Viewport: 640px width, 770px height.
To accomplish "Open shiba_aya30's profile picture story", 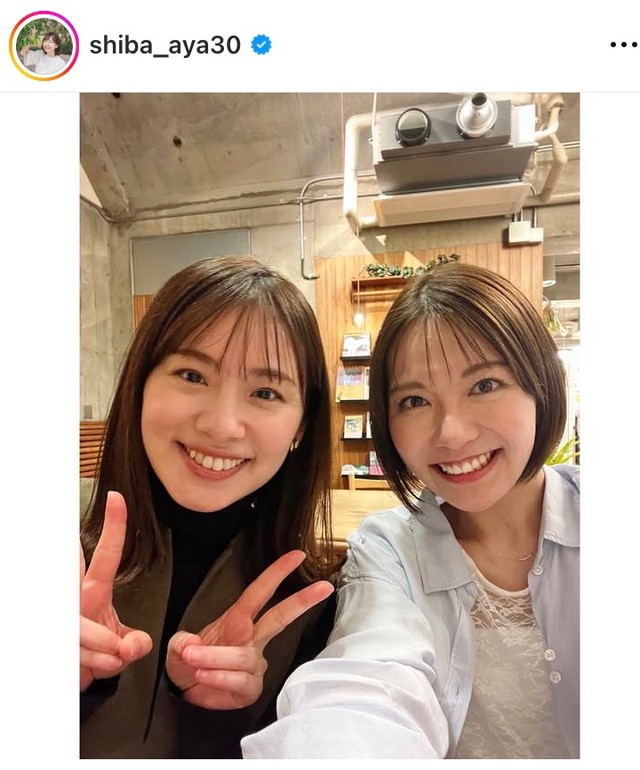I will (x=44, y=45).
